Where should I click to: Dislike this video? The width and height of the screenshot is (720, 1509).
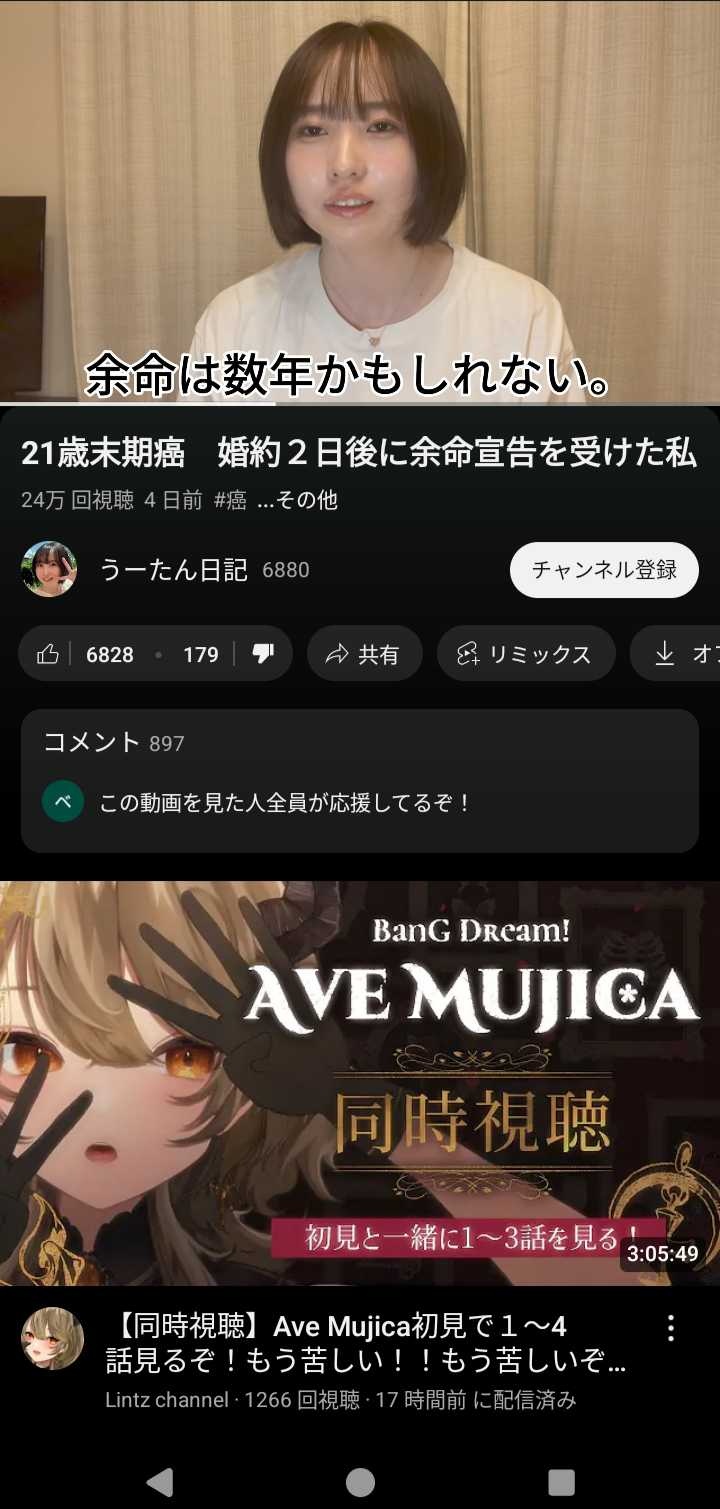click(x=262, y=654)
